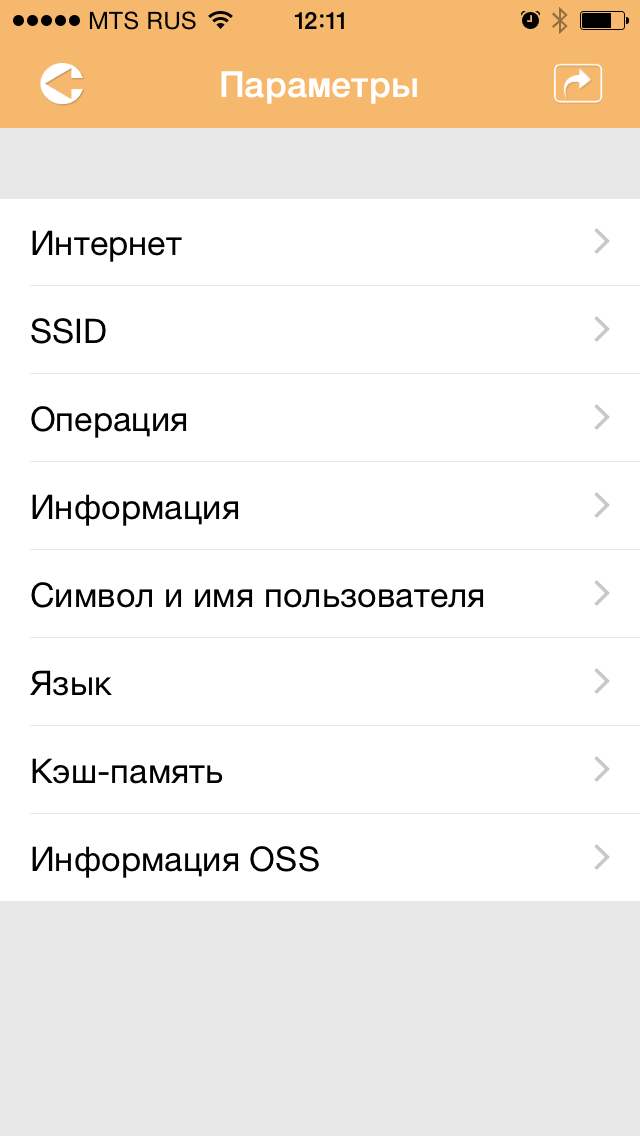Go back using the header arrow

click(61, 84)
